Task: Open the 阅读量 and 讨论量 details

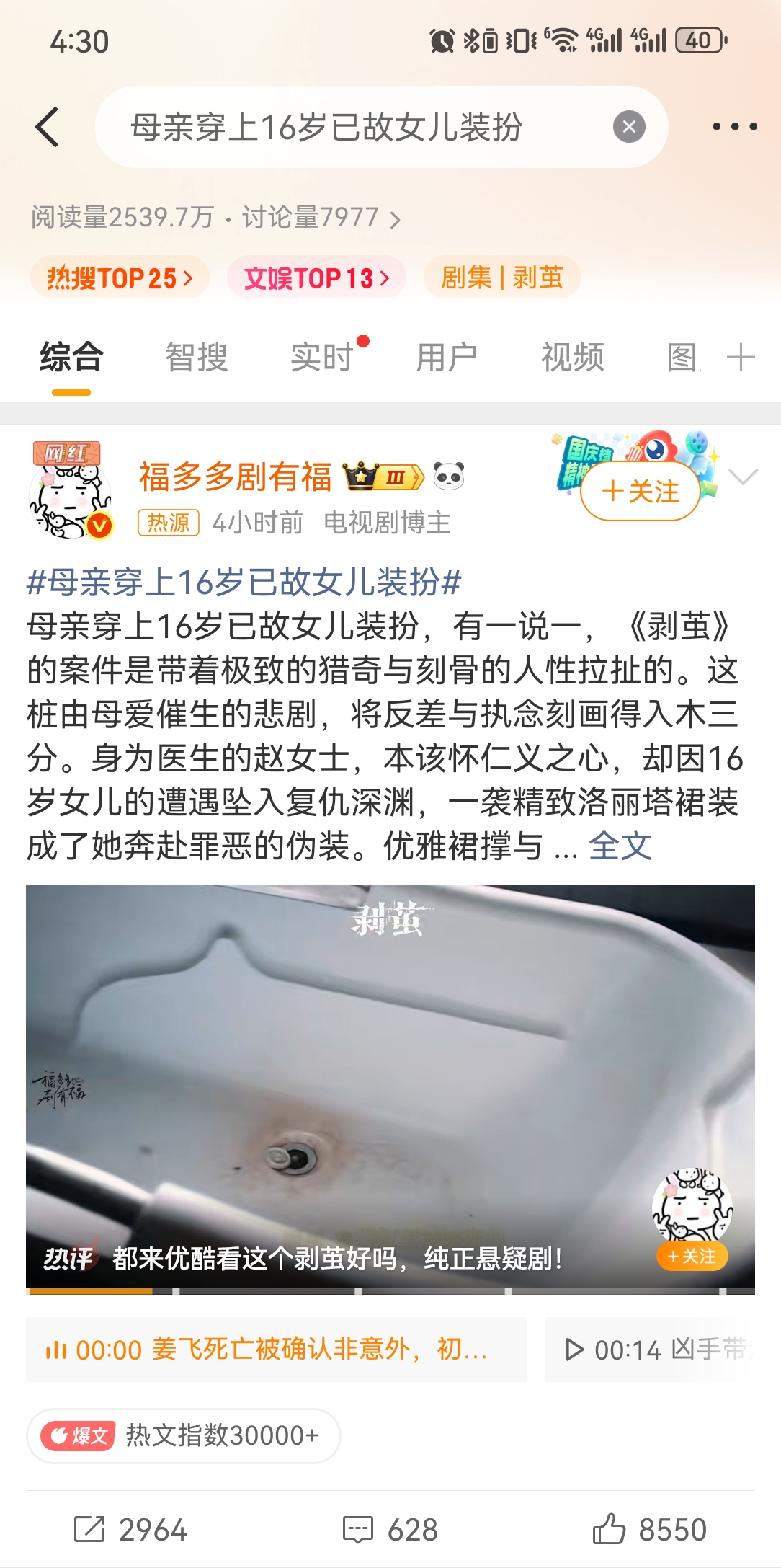Action: [215, 217]
